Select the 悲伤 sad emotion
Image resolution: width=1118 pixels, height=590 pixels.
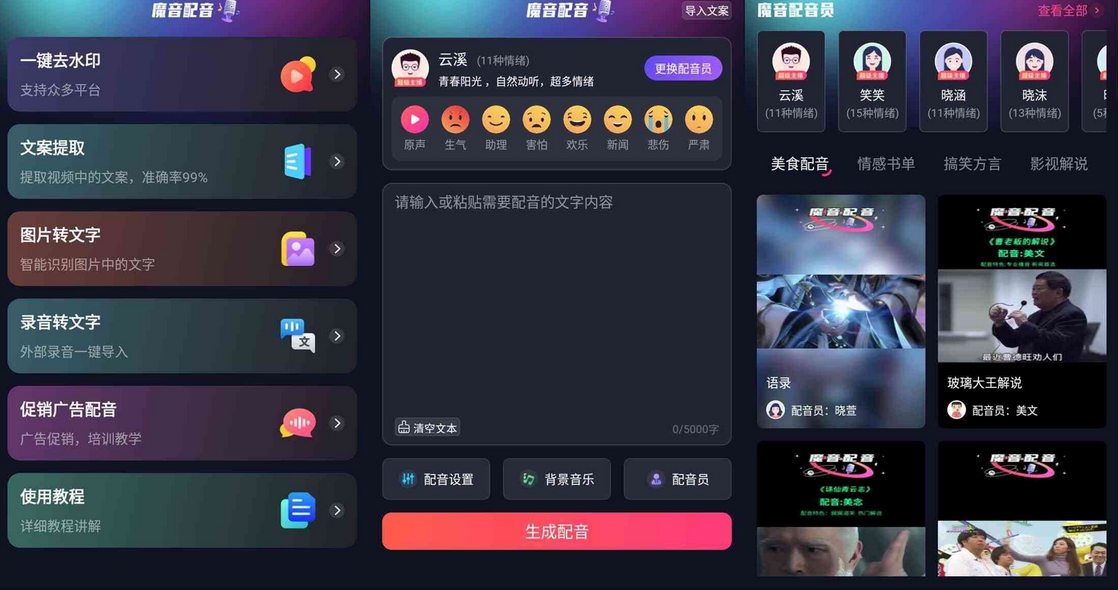658,128
